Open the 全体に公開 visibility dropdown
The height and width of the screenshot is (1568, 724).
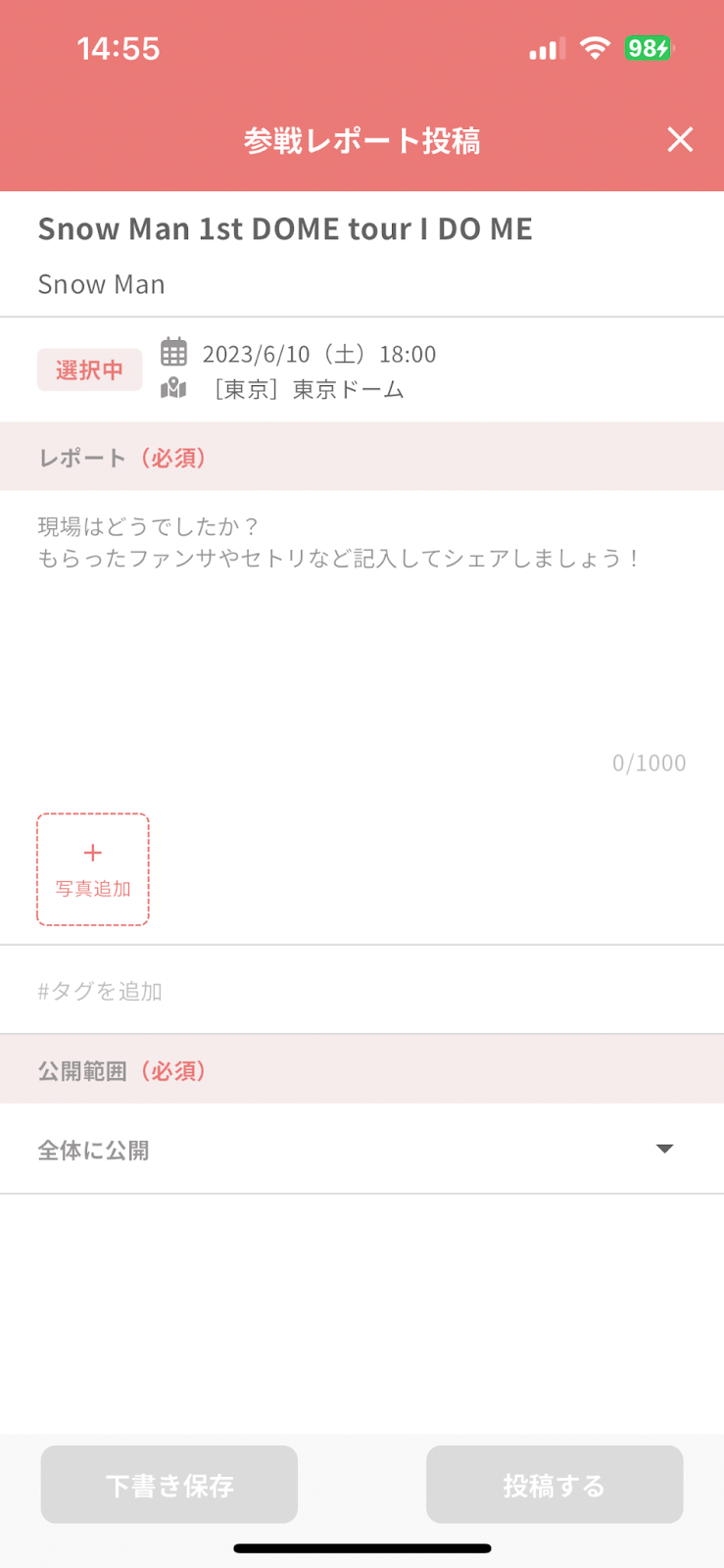pyautogui.click(x=362, y=1150)
